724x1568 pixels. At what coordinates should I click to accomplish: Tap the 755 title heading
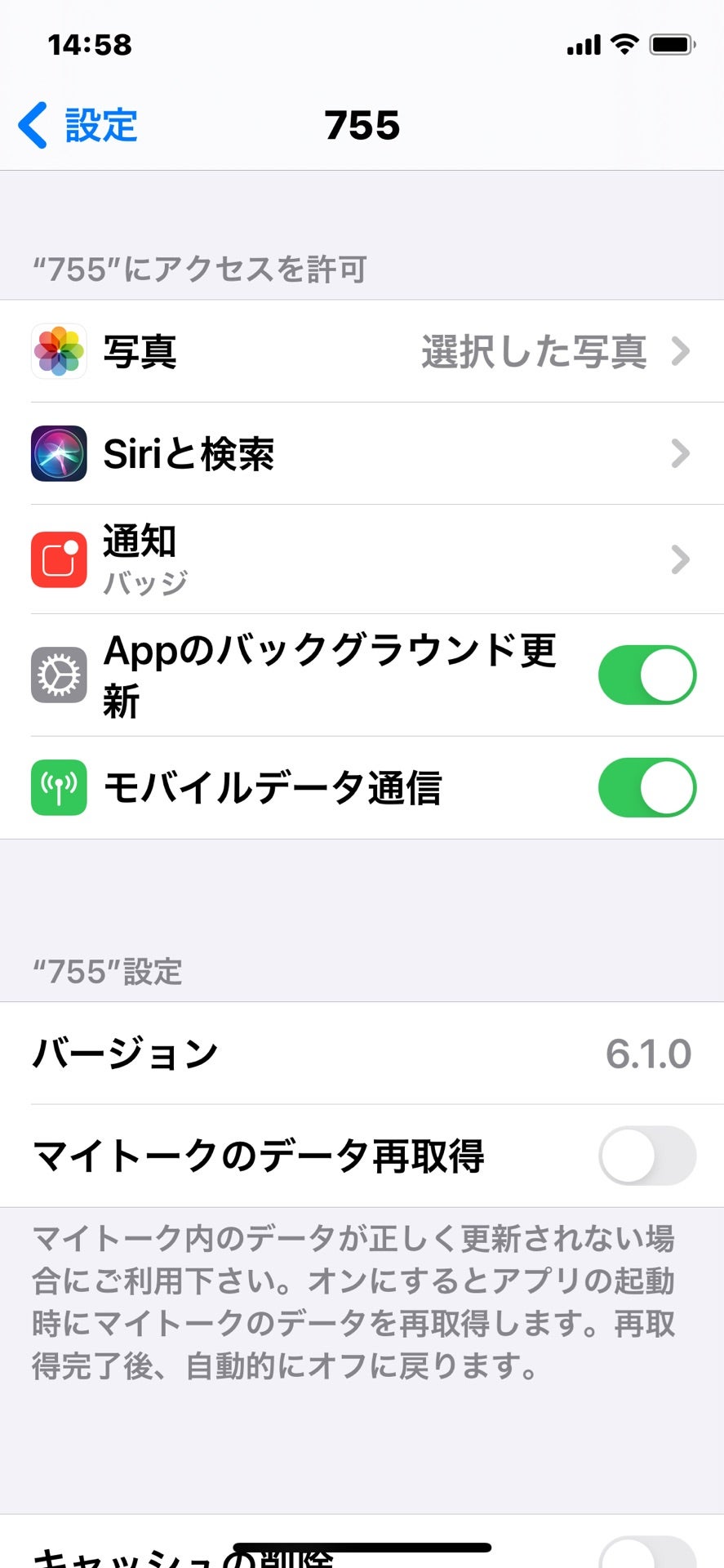(362, 124)
